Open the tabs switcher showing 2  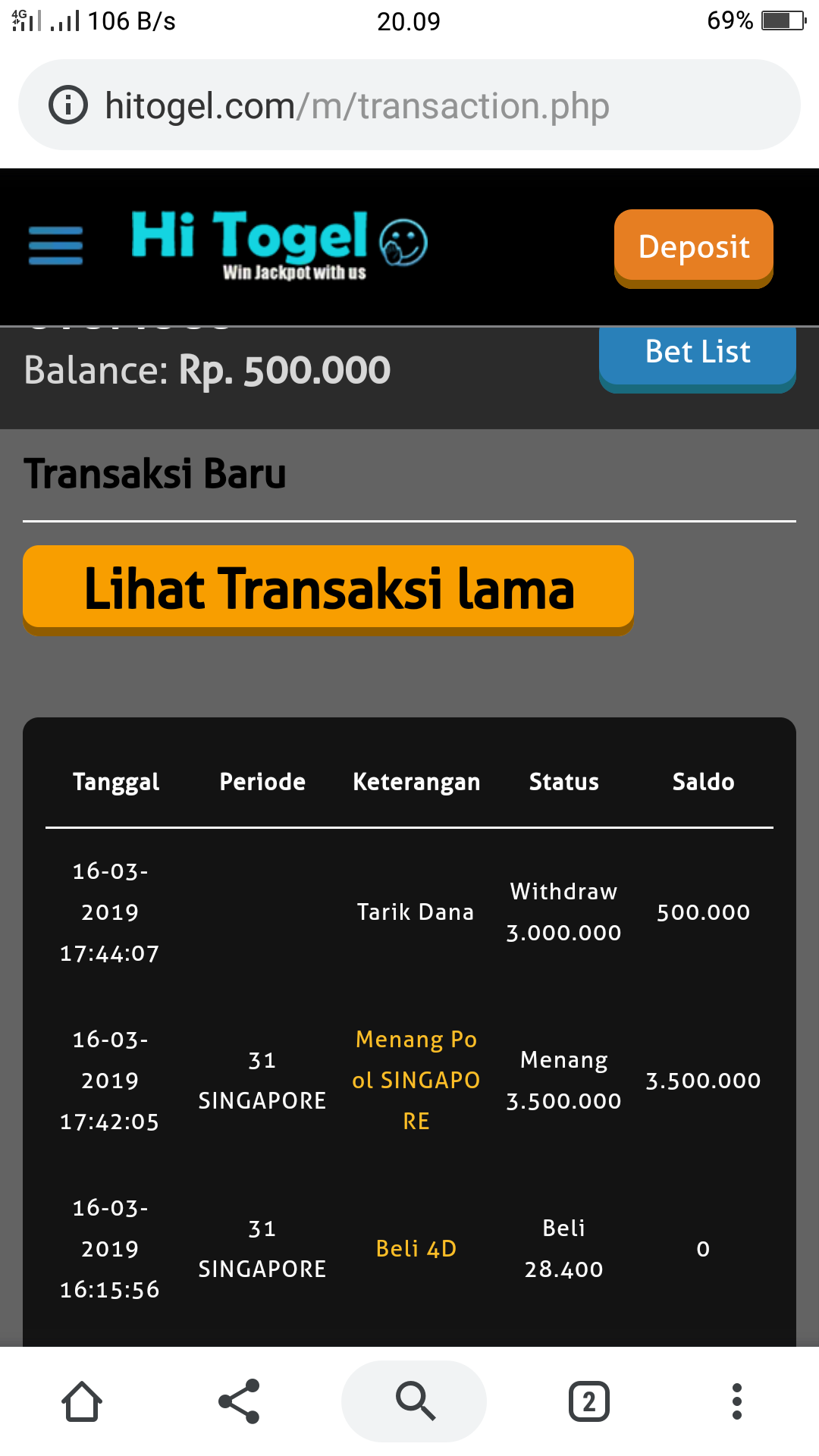[588, 1401]
